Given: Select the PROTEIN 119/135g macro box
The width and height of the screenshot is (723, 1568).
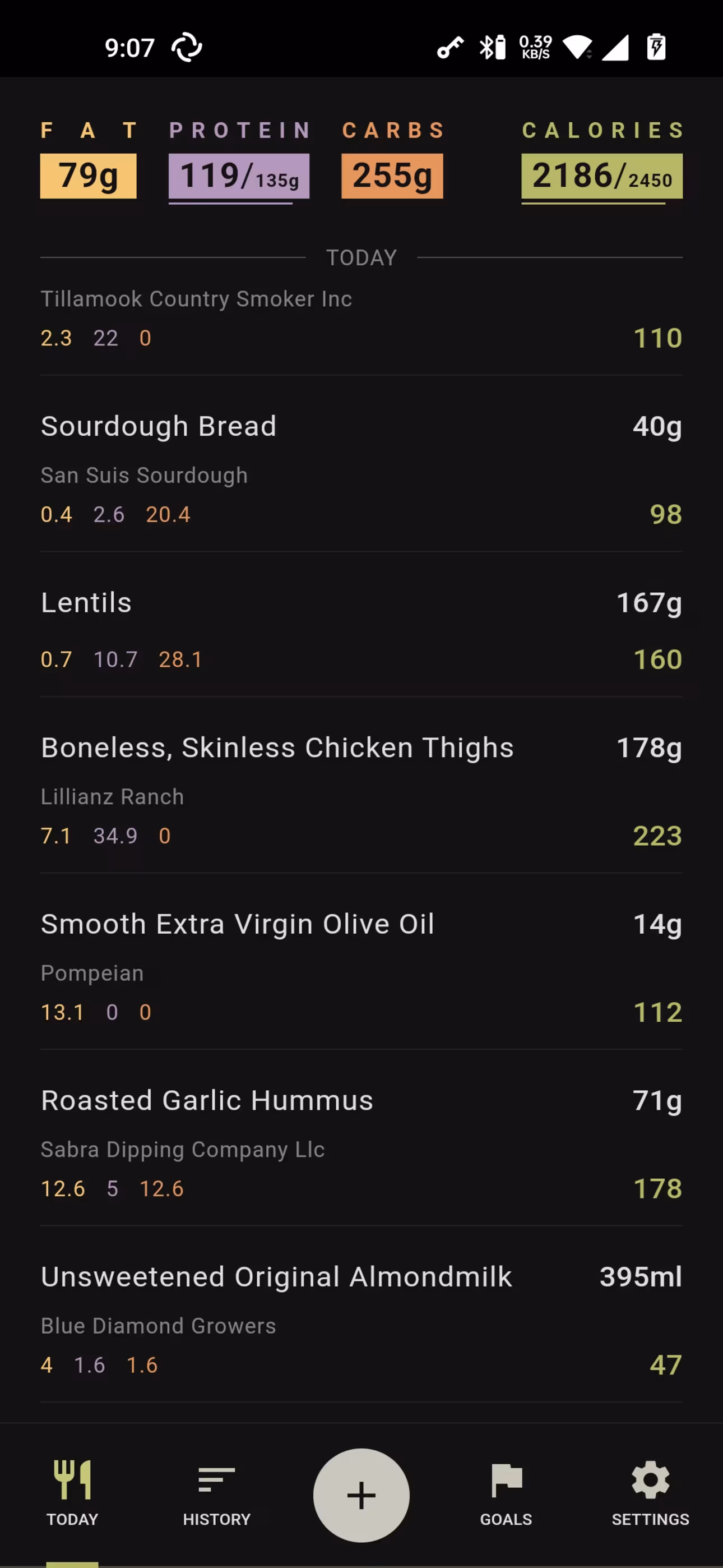Looking at the screenshot, I should click(x=239, y=176).
